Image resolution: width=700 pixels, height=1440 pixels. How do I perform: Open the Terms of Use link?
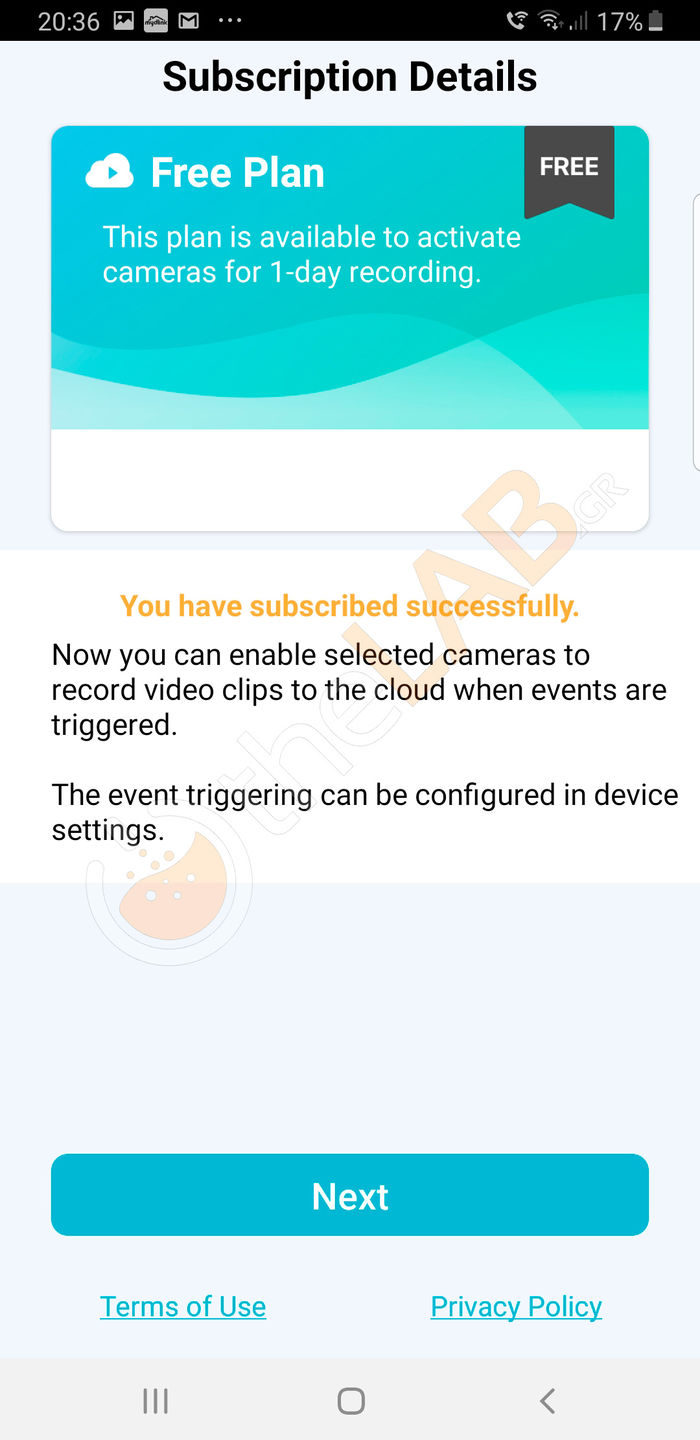pos(183,1307)
